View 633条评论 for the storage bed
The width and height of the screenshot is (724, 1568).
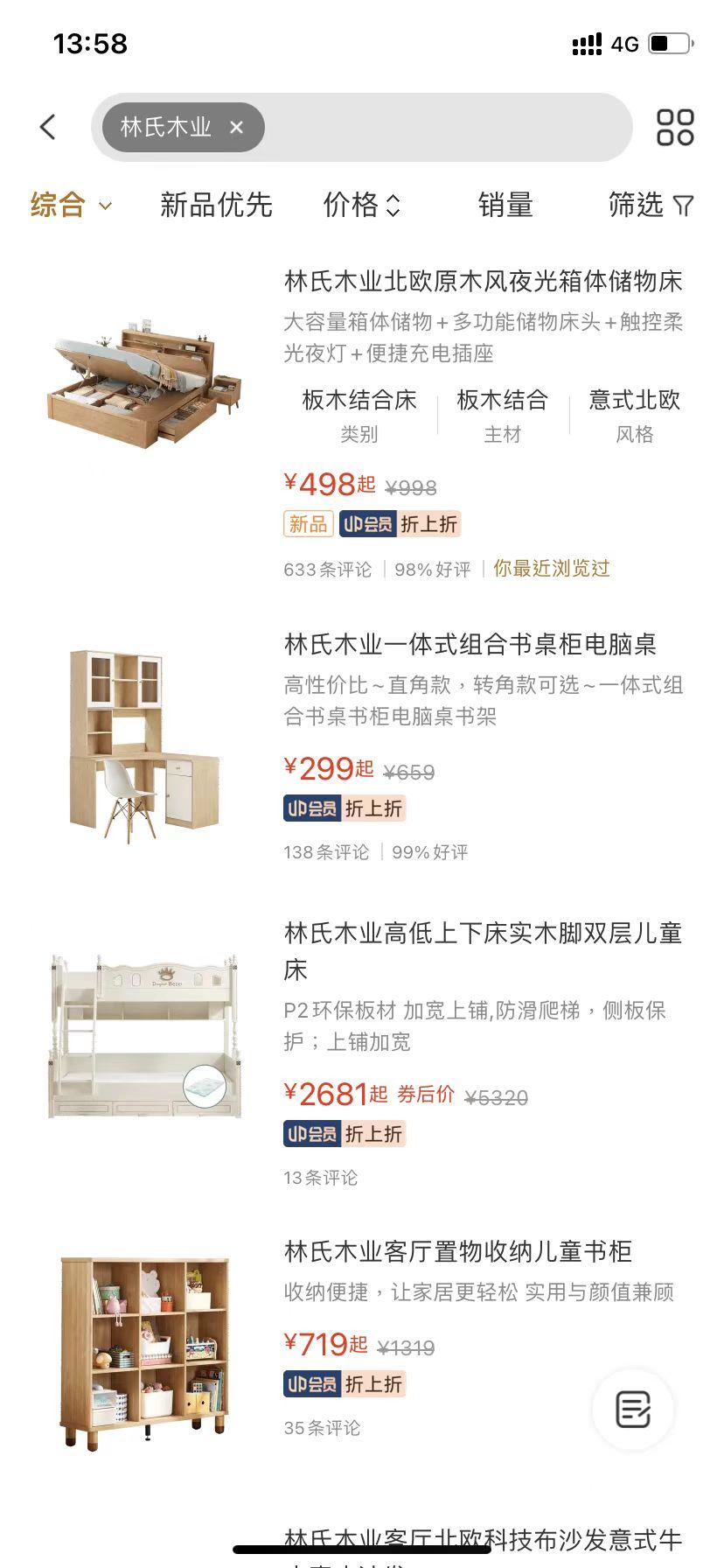[329, 569]
